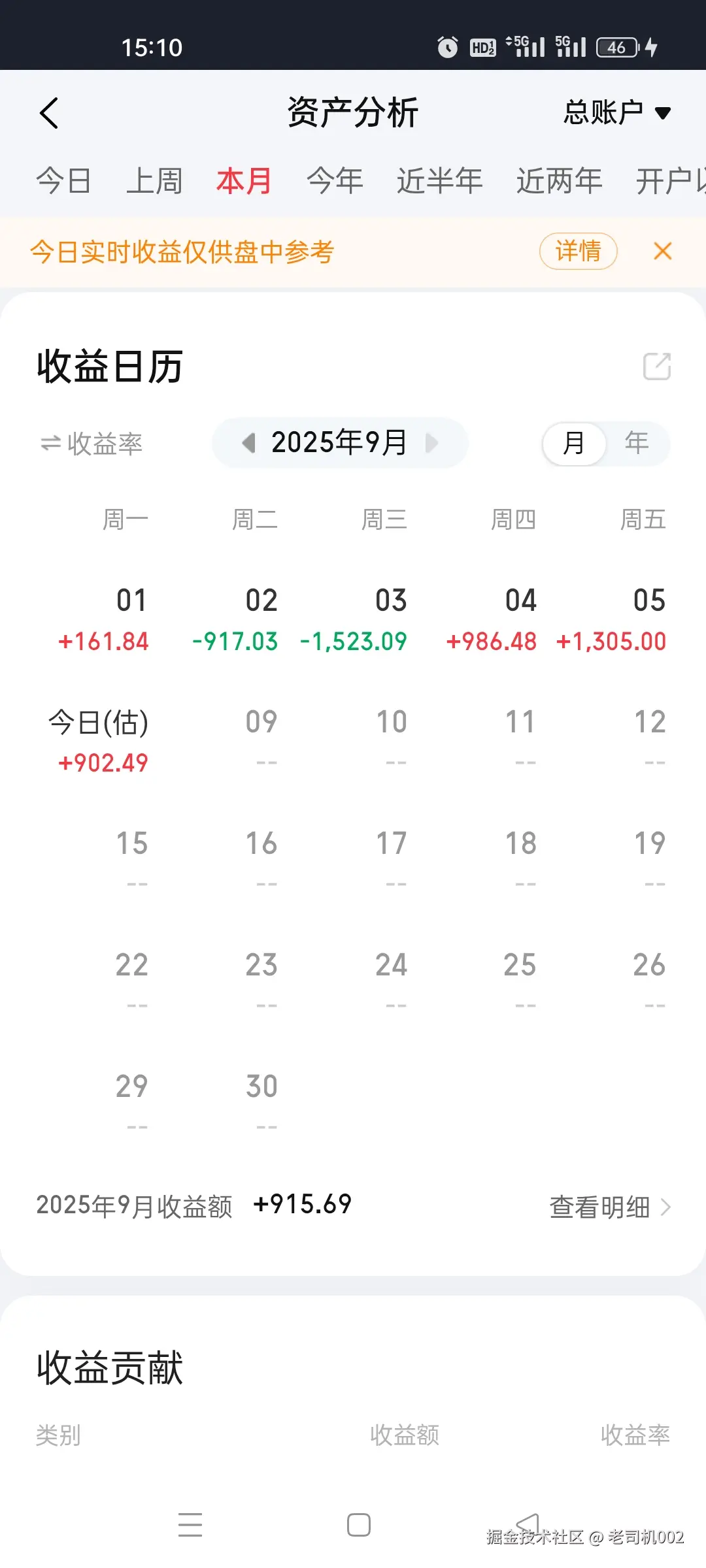Open the recent apps button in navigation bar
706x1568 pixels.
pos(190,1525)
